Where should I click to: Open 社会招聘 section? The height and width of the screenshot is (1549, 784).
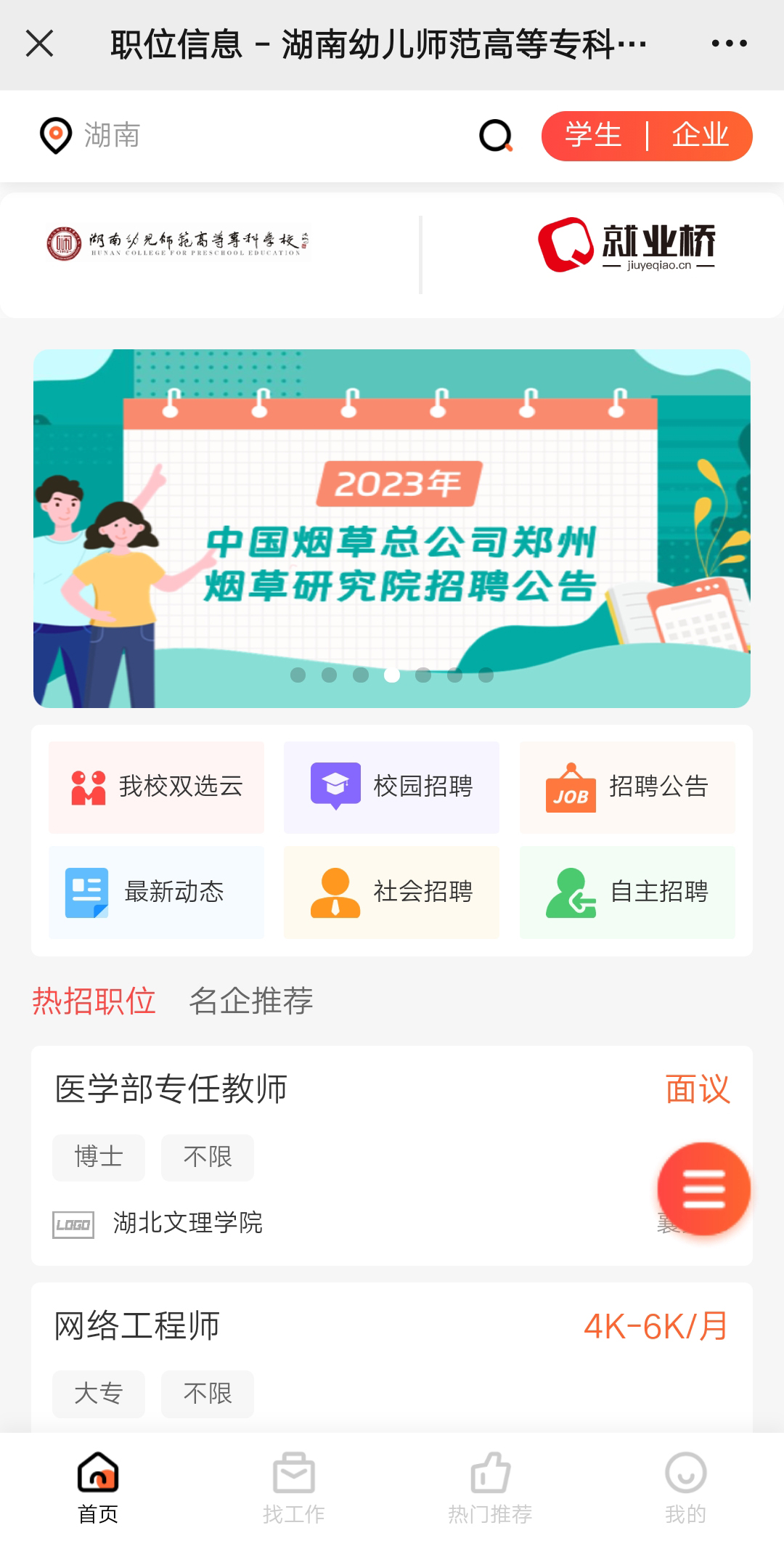(391, 892)
